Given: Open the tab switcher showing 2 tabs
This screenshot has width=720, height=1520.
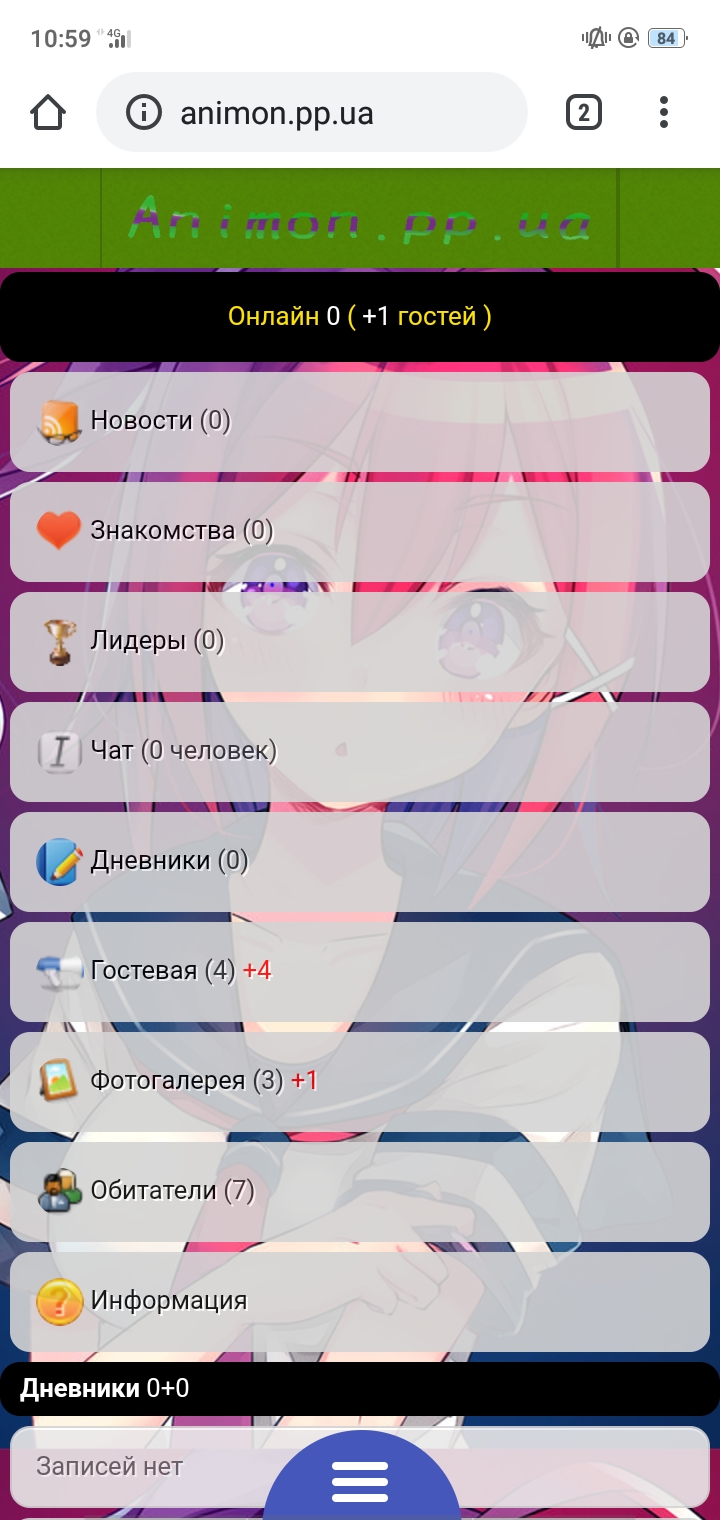Looking at the screenshot, I should click(584, 113).
